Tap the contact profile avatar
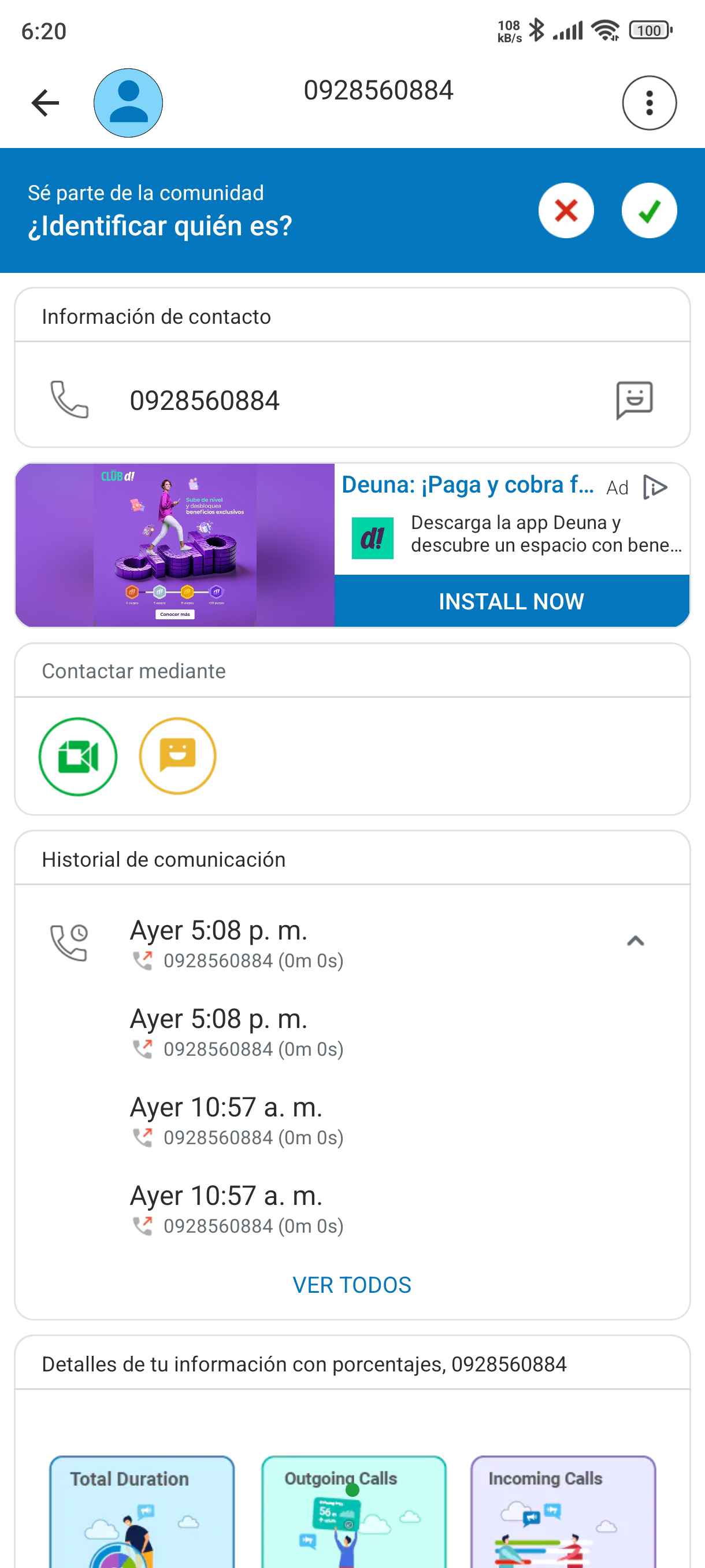The image size is (705, 1568). click(128, 103)
